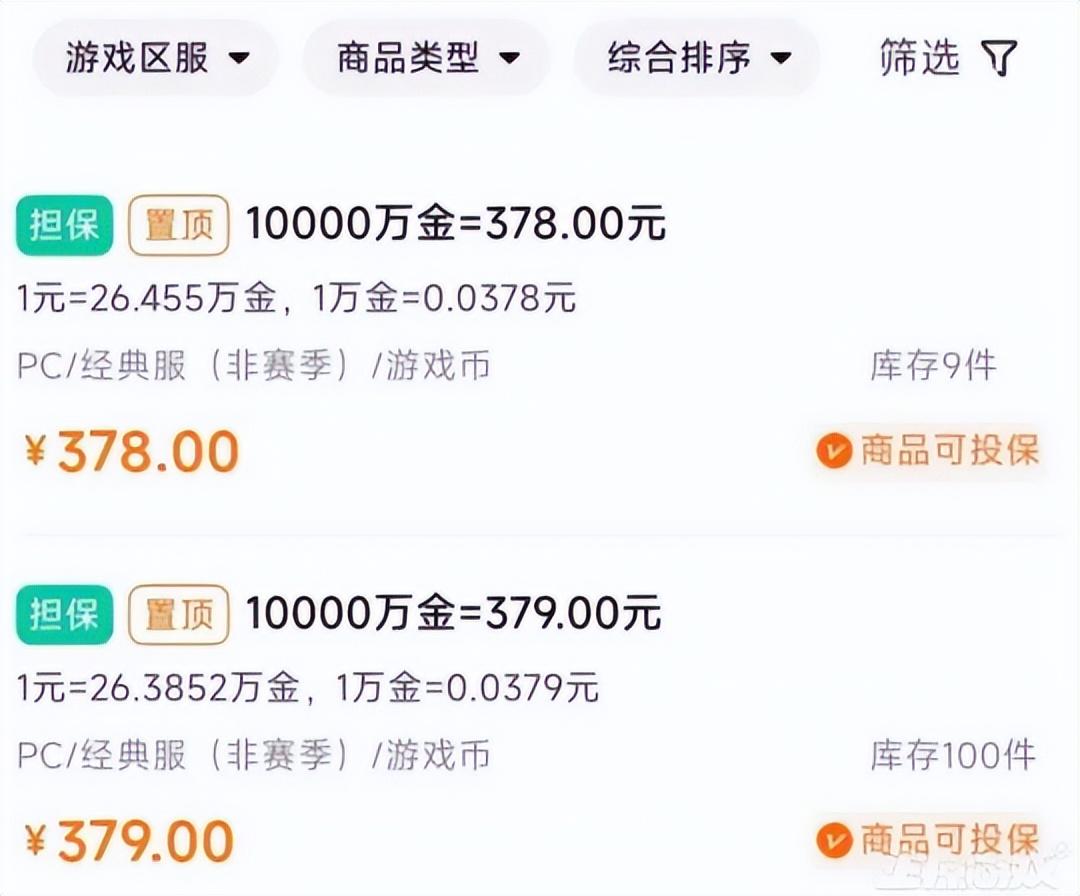The width and height of the screenshot is (1080, 896).
Task: Change sorting via 综合排序 dropdown
Action: (x=698, y=58)
